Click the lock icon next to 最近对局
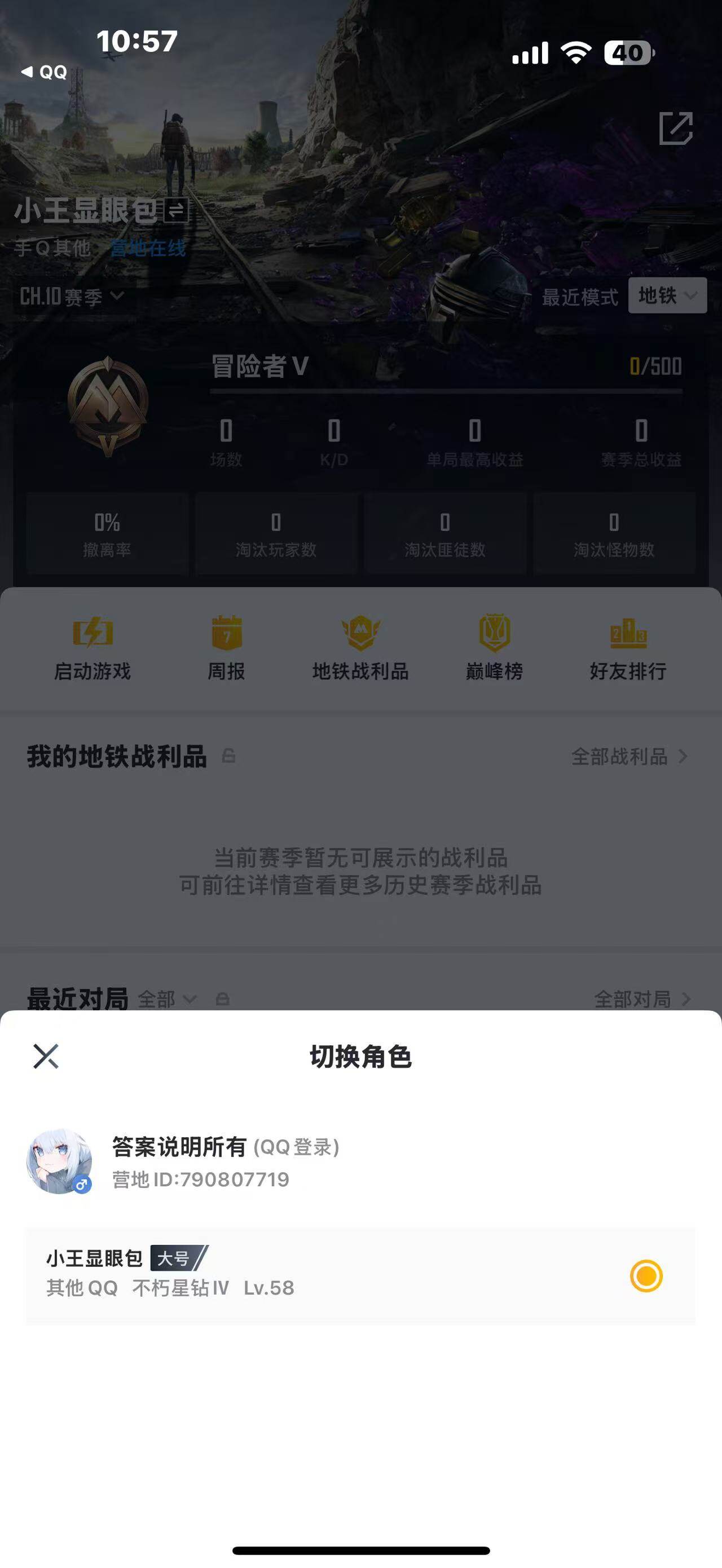This screenshot has width=722, height=1568. pyautogui.click(x=224, y=997)
